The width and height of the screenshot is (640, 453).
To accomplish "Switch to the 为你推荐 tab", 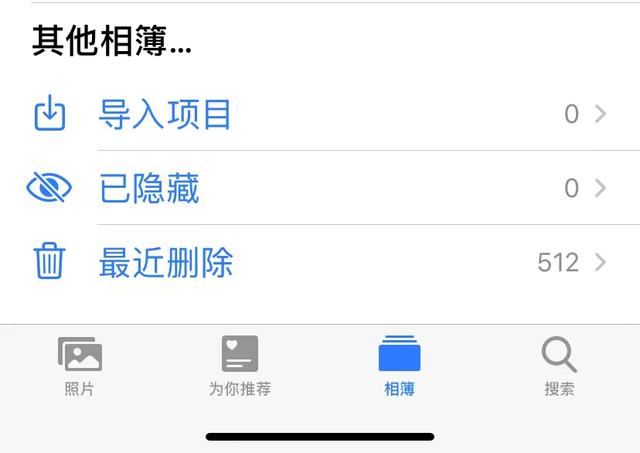I will [240, 366].
